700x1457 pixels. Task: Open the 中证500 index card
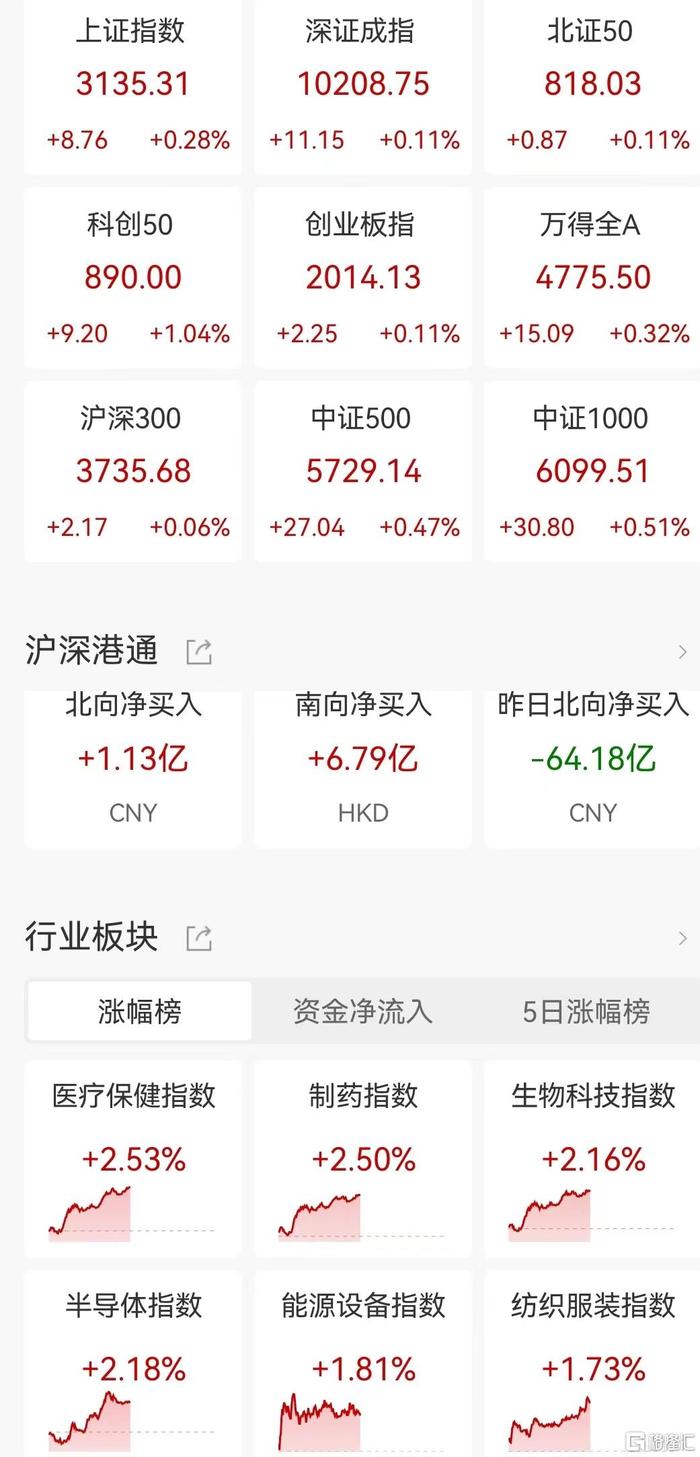click(363, 471)
